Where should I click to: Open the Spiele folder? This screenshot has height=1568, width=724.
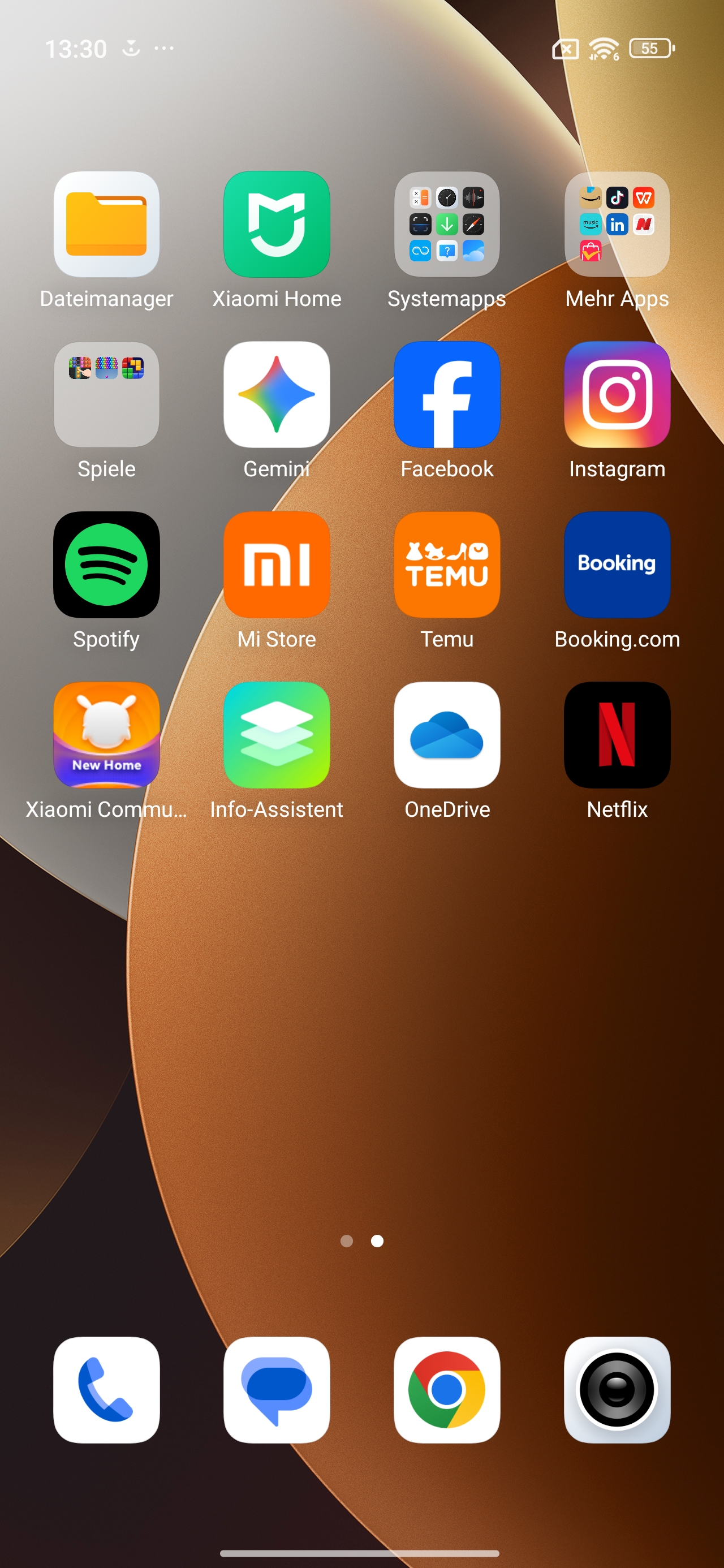106,394
